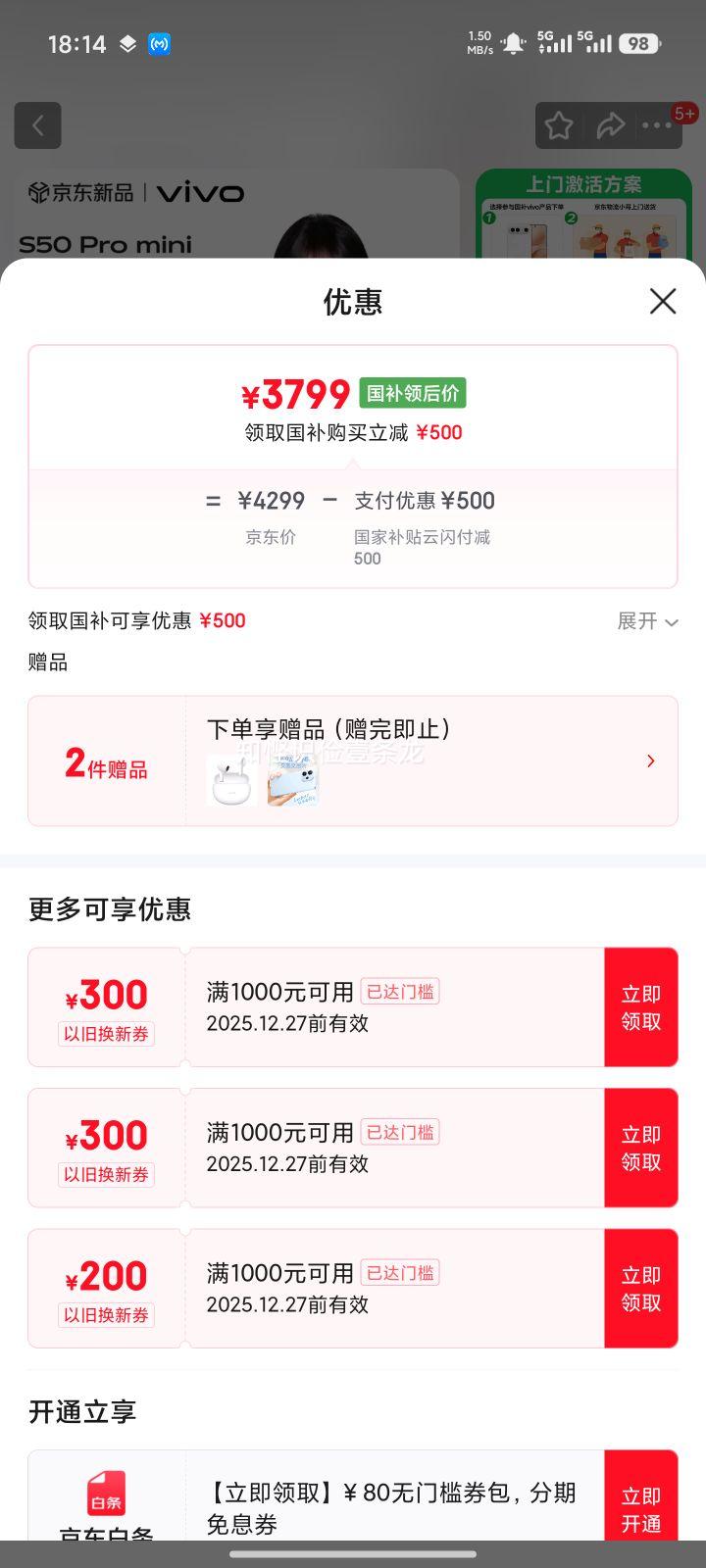
Task: View the earbuds gift thumbnail
Action: 231,780
